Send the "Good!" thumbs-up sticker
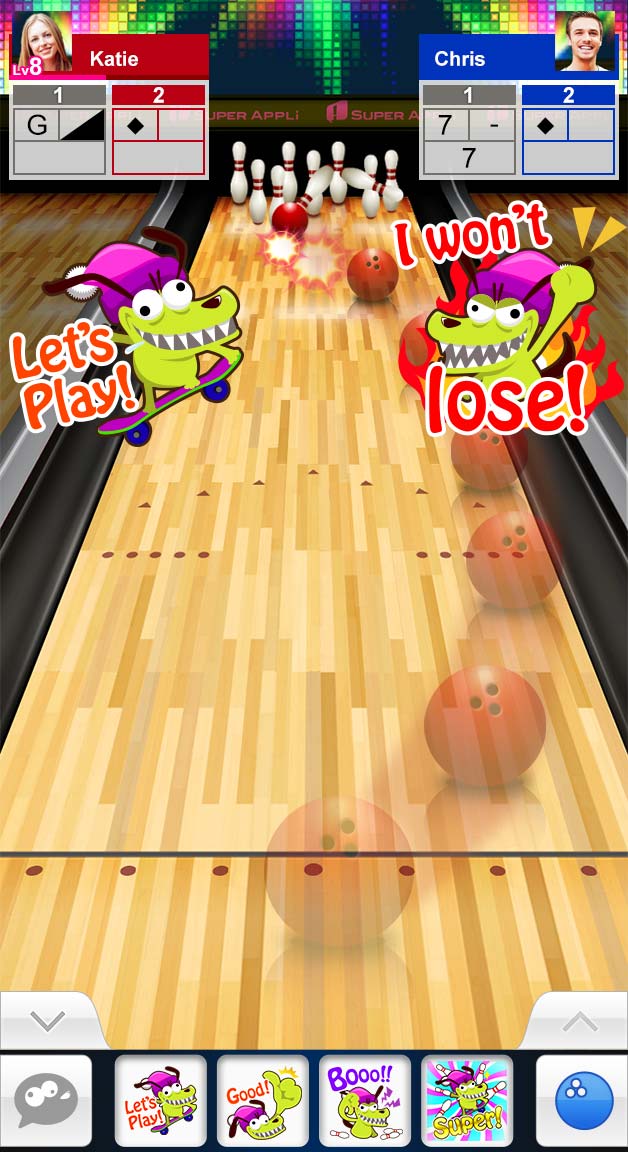The image size is (628, 1152). [x=263, y=1100]
